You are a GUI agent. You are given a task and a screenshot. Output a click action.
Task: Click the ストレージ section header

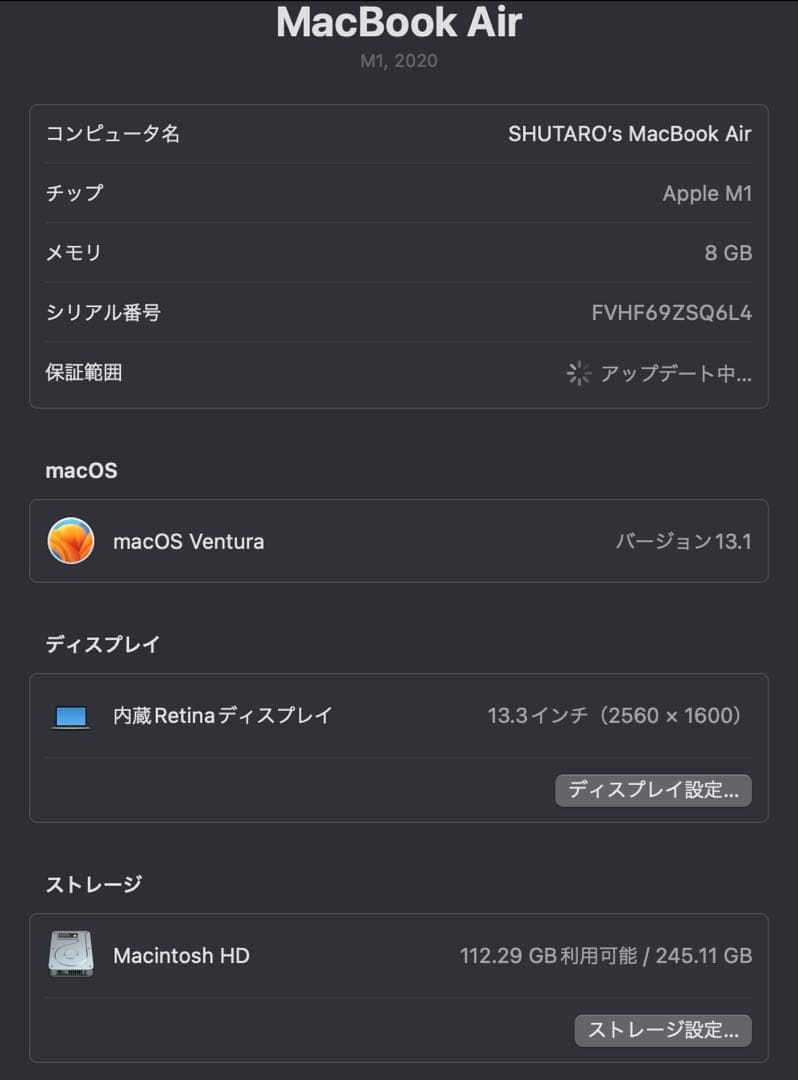pyautogui.click(x=93, y=885)
